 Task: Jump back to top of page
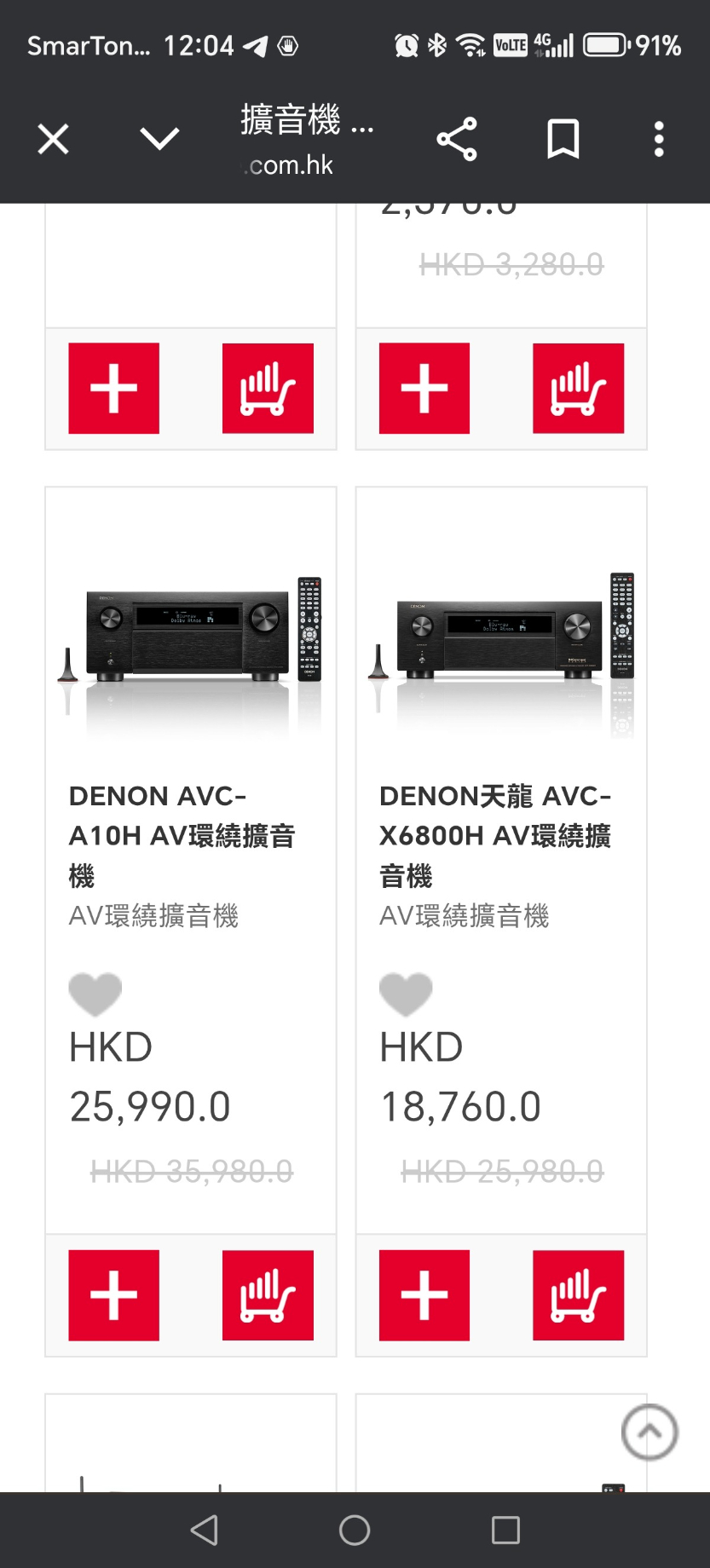click(x=649, y=1433)
